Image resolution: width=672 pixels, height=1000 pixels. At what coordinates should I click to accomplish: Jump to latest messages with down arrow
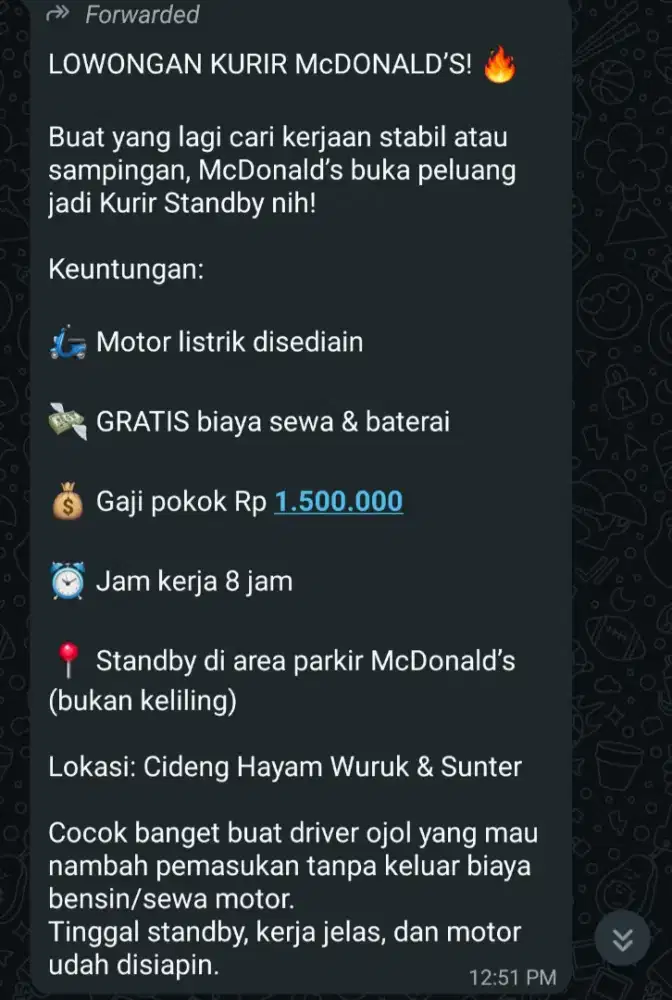pyautogui.click(x=622, y=941)
